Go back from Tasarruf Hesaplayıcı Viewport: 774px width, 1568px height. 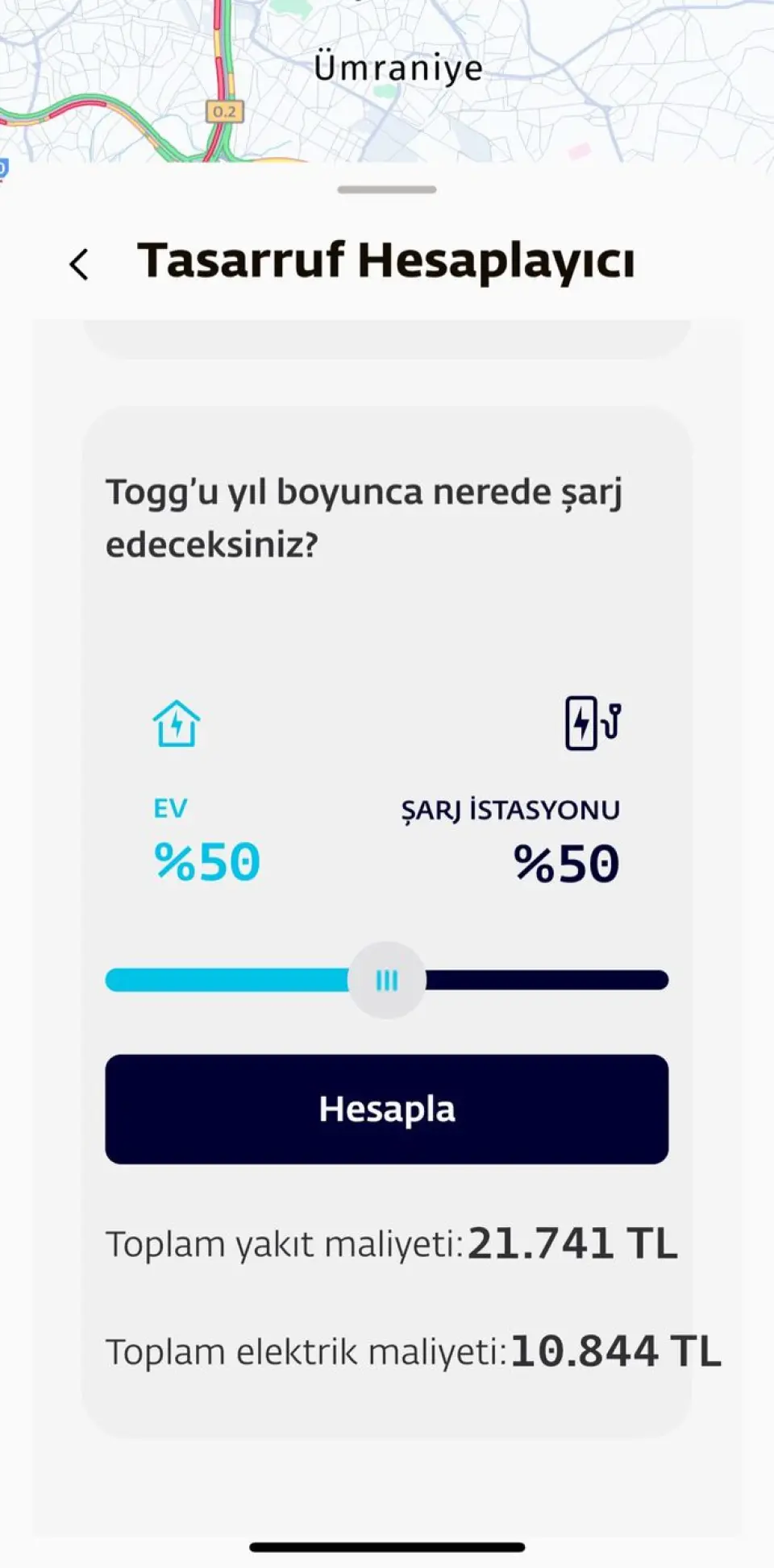(x=79, y=263)
